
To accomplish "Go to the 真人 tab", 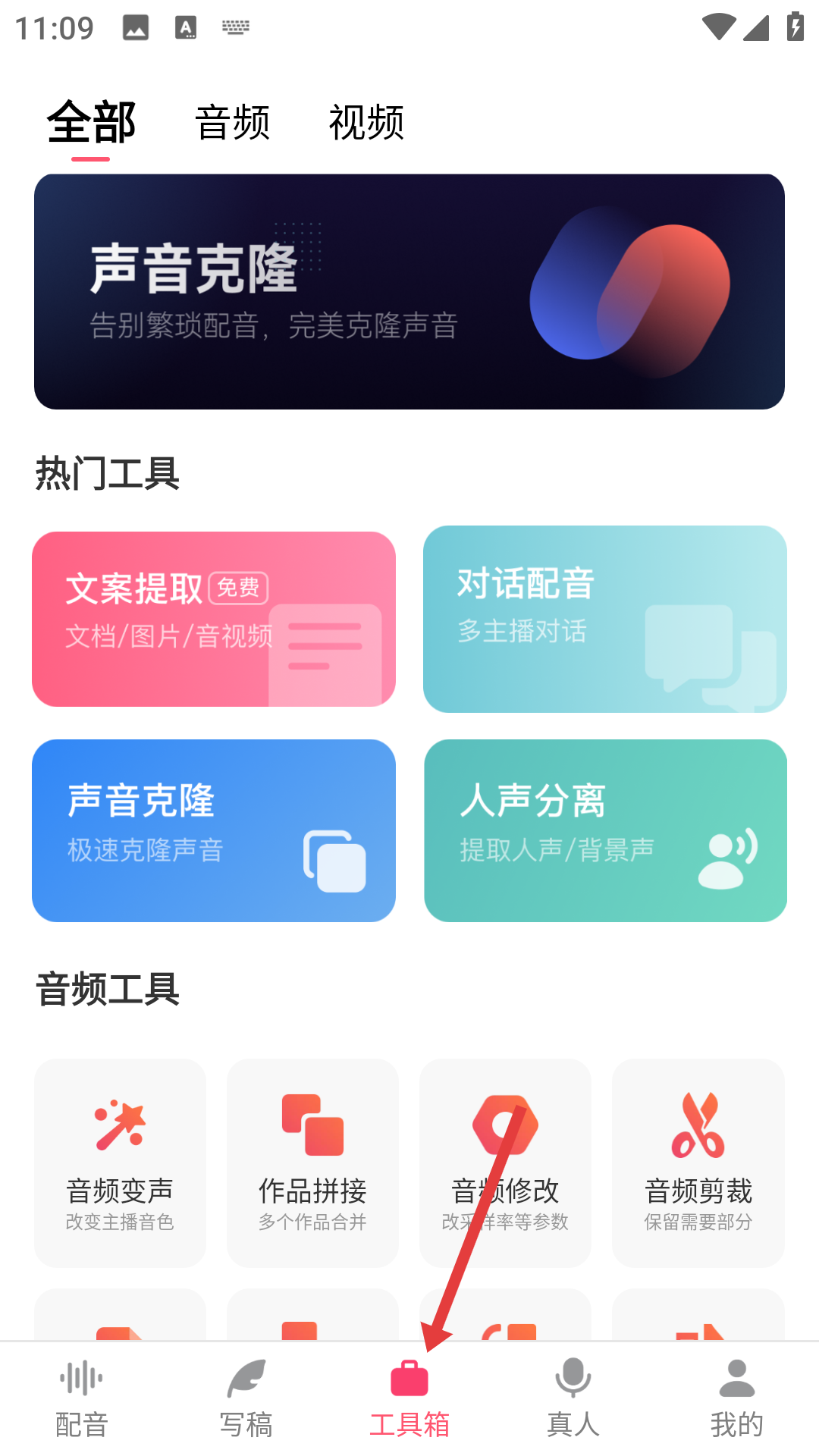I will pos(573,1398).
